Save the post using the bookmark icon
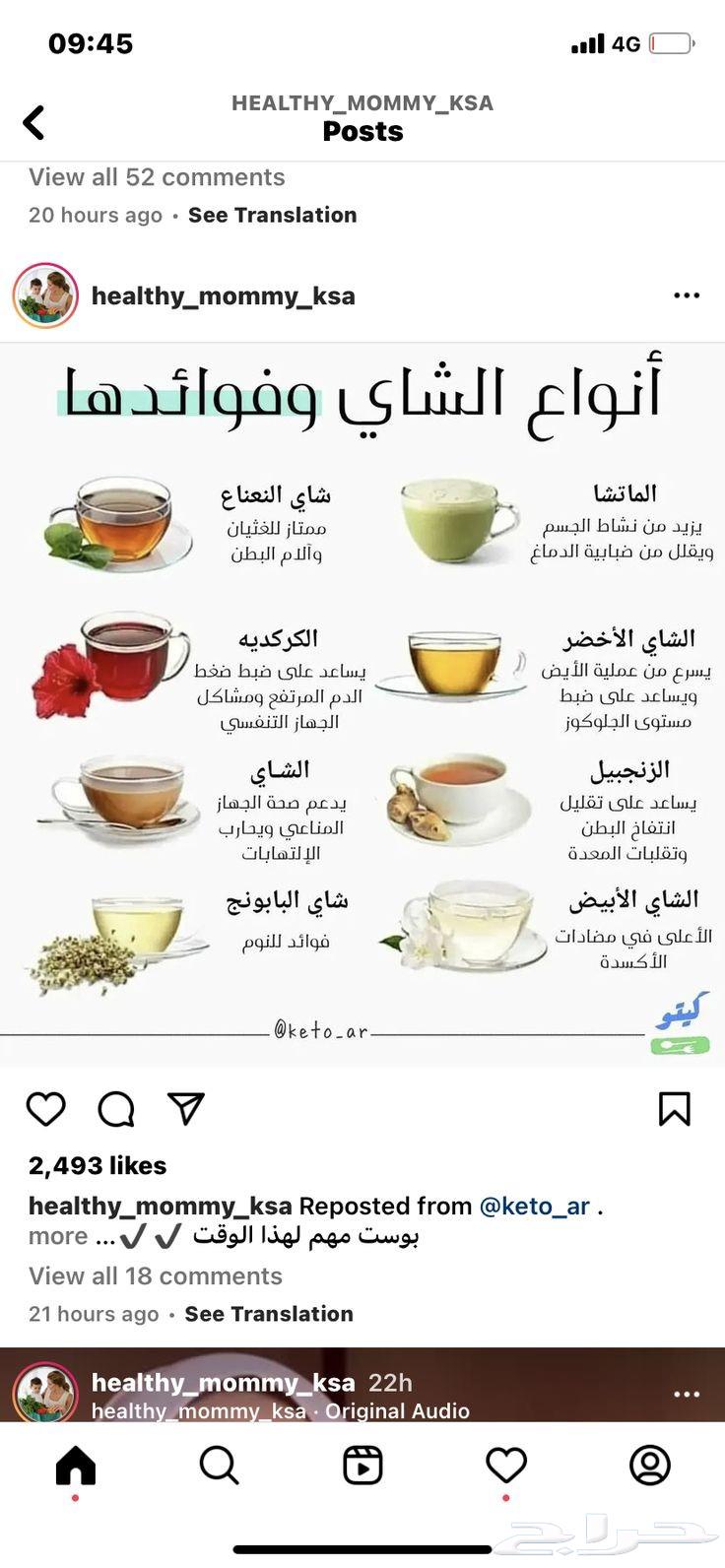 pyautogui.click(x=676, y=1109)
